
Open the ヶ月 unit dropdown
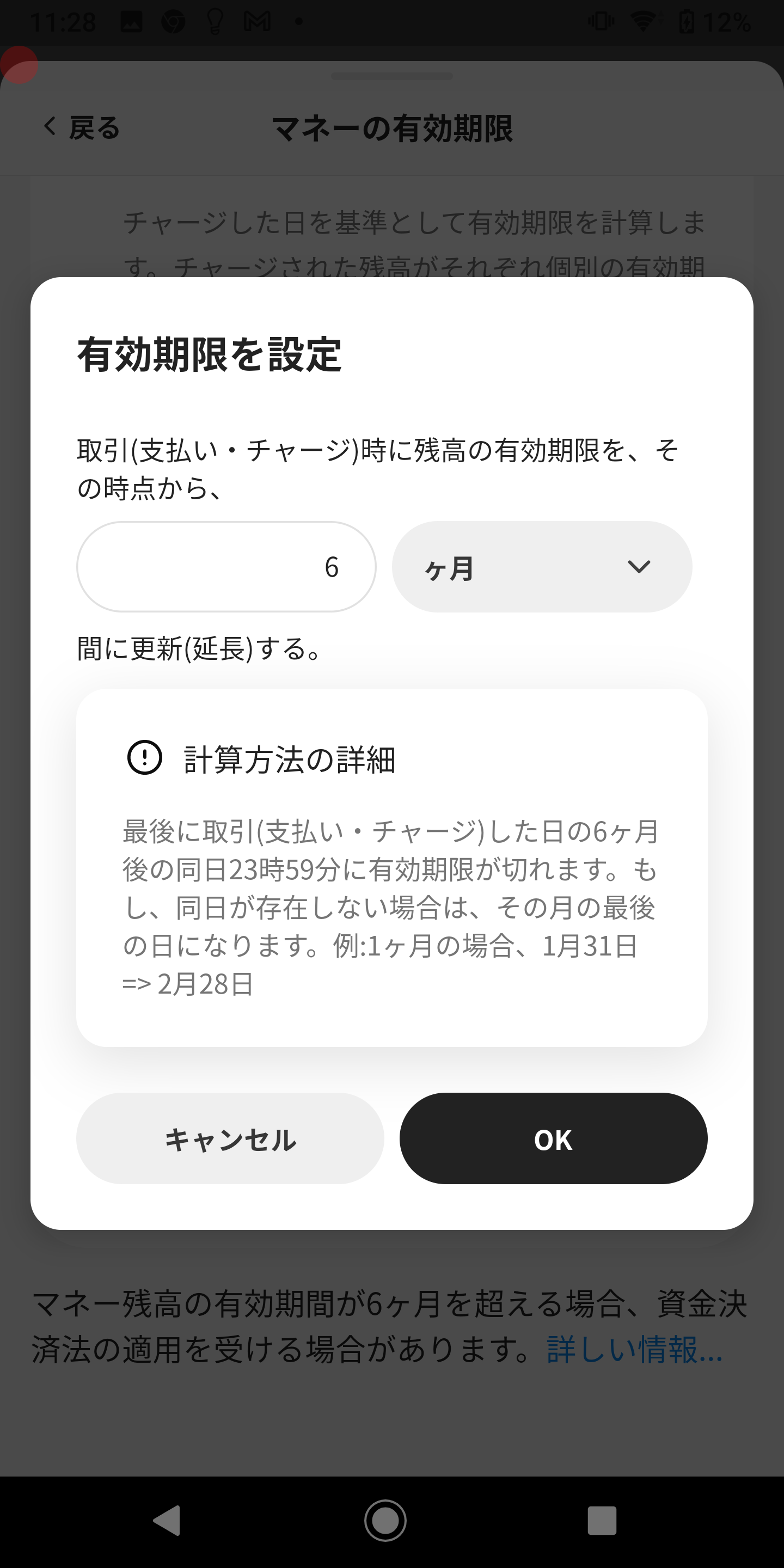pyautogui.click(x=542, y=567)
